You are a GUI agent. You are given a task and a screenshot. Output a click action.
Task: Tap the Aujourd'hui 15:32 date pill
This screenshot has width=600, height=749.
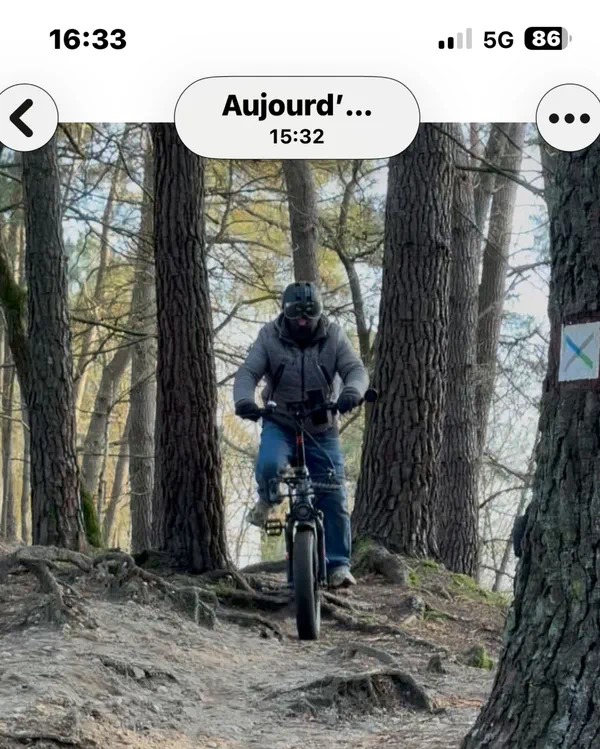tap(297, 118)
